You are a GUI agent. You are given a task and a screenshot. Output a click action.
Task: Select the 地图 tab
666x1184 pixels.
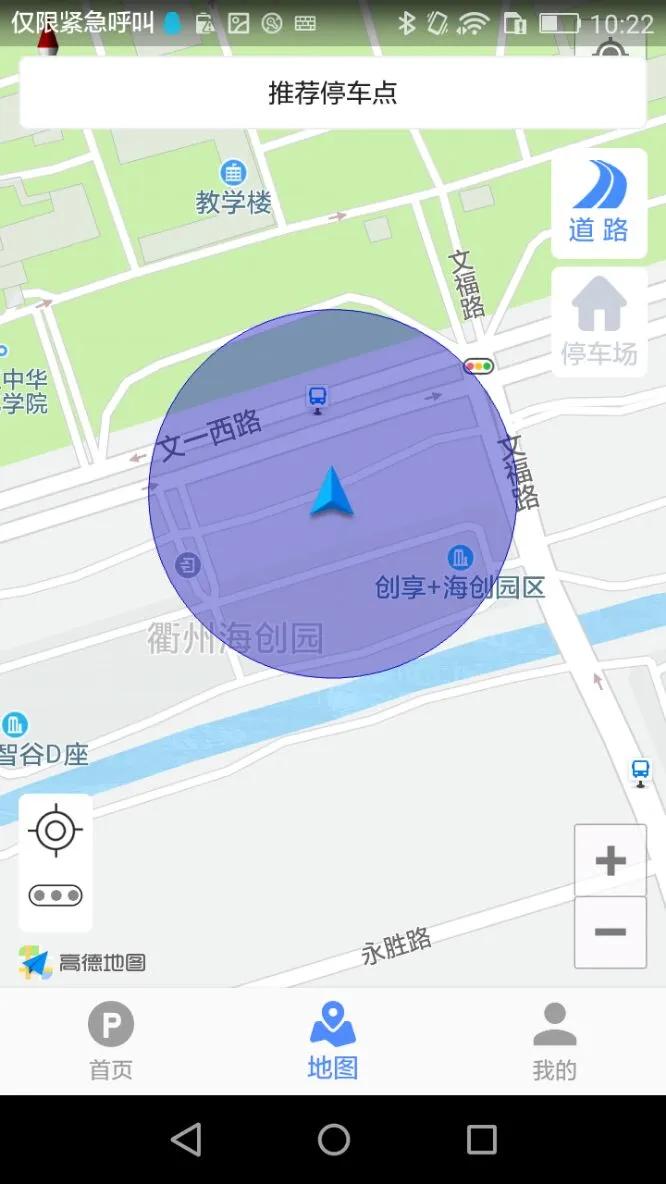click(x=333, y=1041)
